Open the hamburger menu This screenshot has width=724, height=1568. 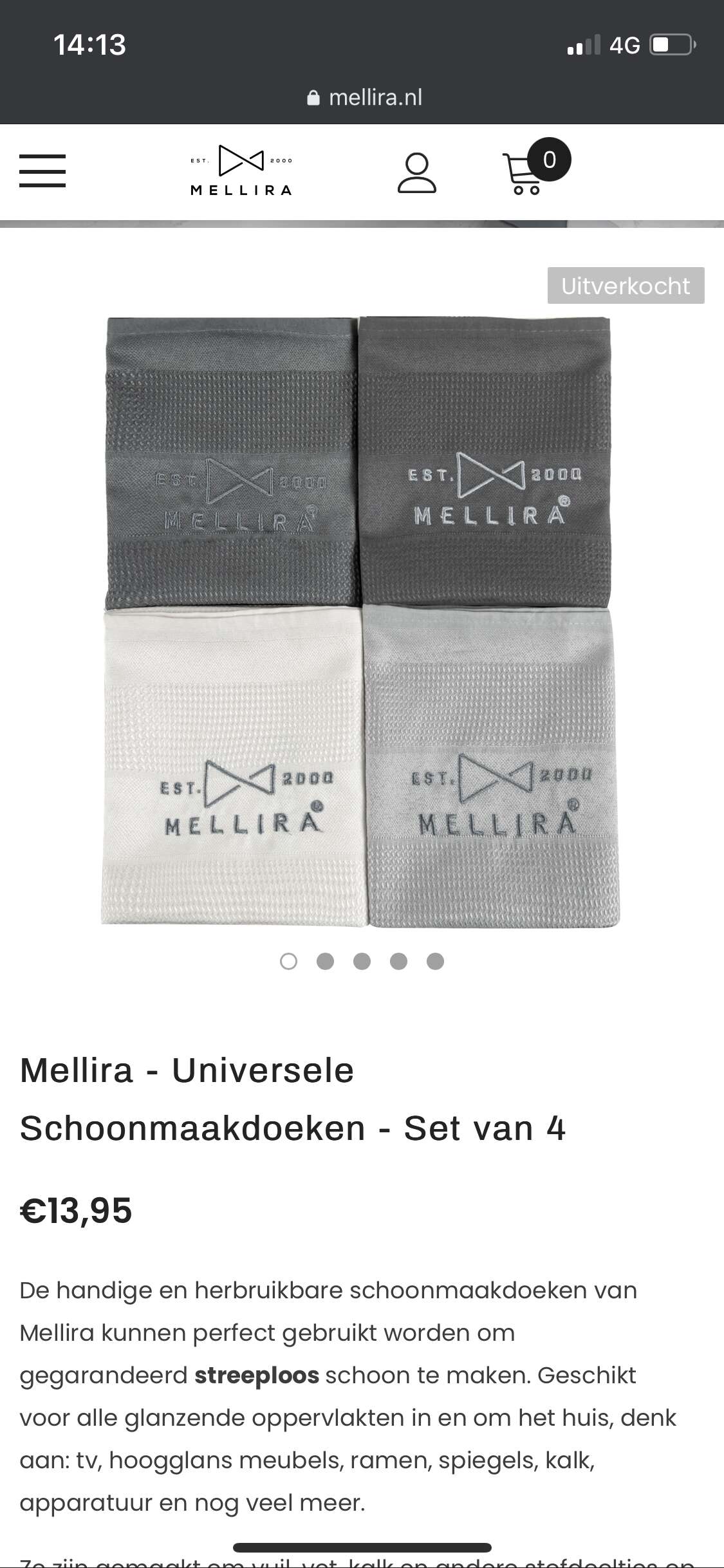click(42, 171)
